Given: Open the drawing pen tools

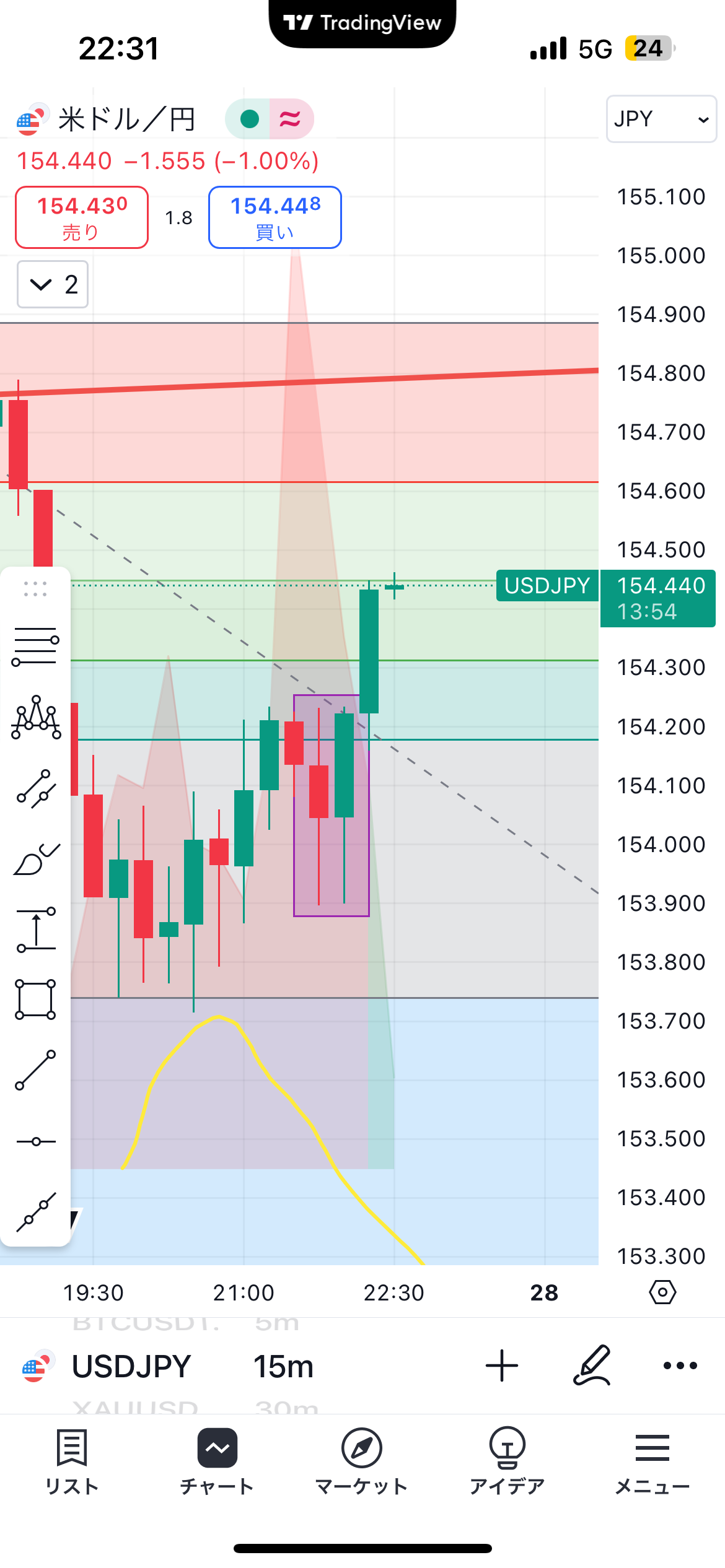Looking at the screenshot, I should tap(592, 1365).
